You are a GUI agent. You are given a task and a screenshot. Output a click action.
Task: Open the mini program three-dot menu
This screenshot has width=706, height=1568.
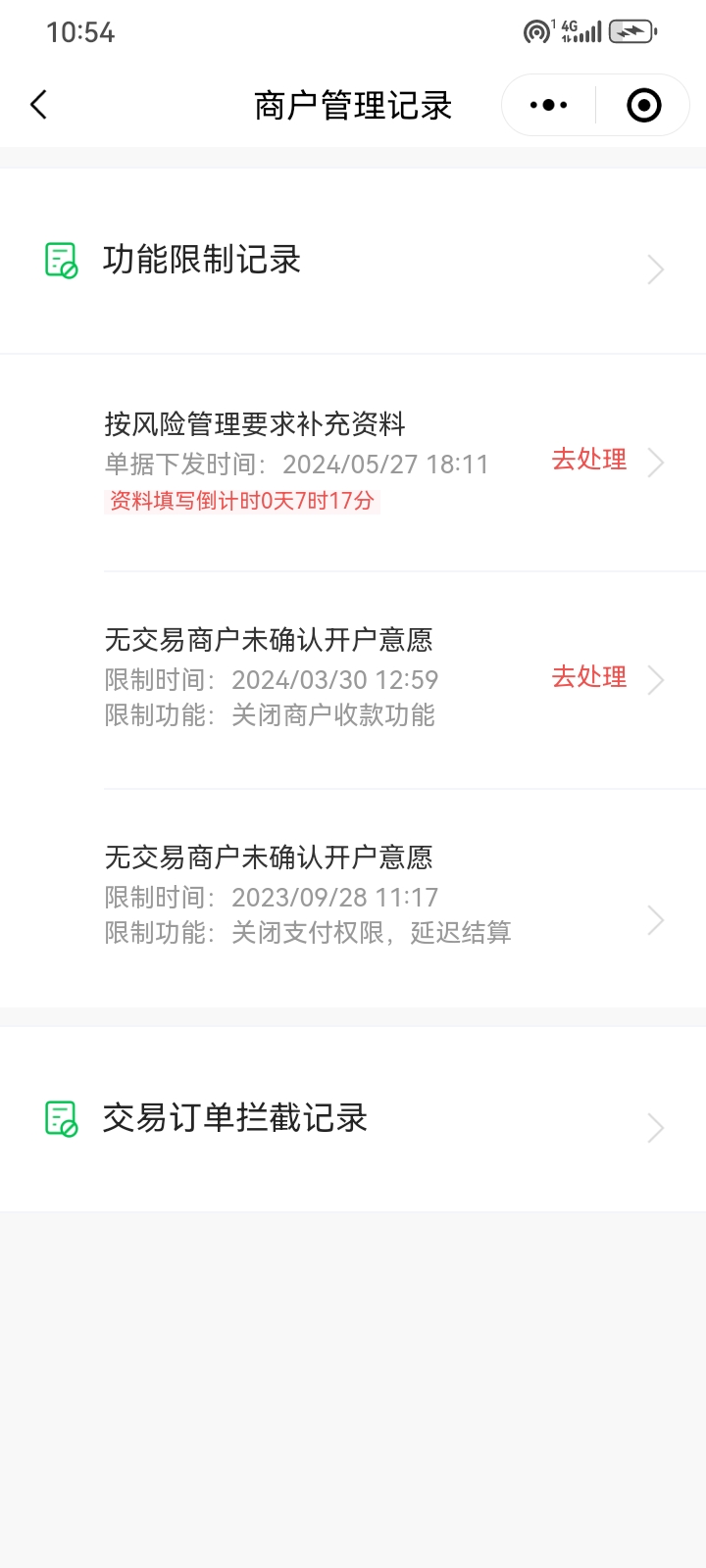[x=548, y=105]
